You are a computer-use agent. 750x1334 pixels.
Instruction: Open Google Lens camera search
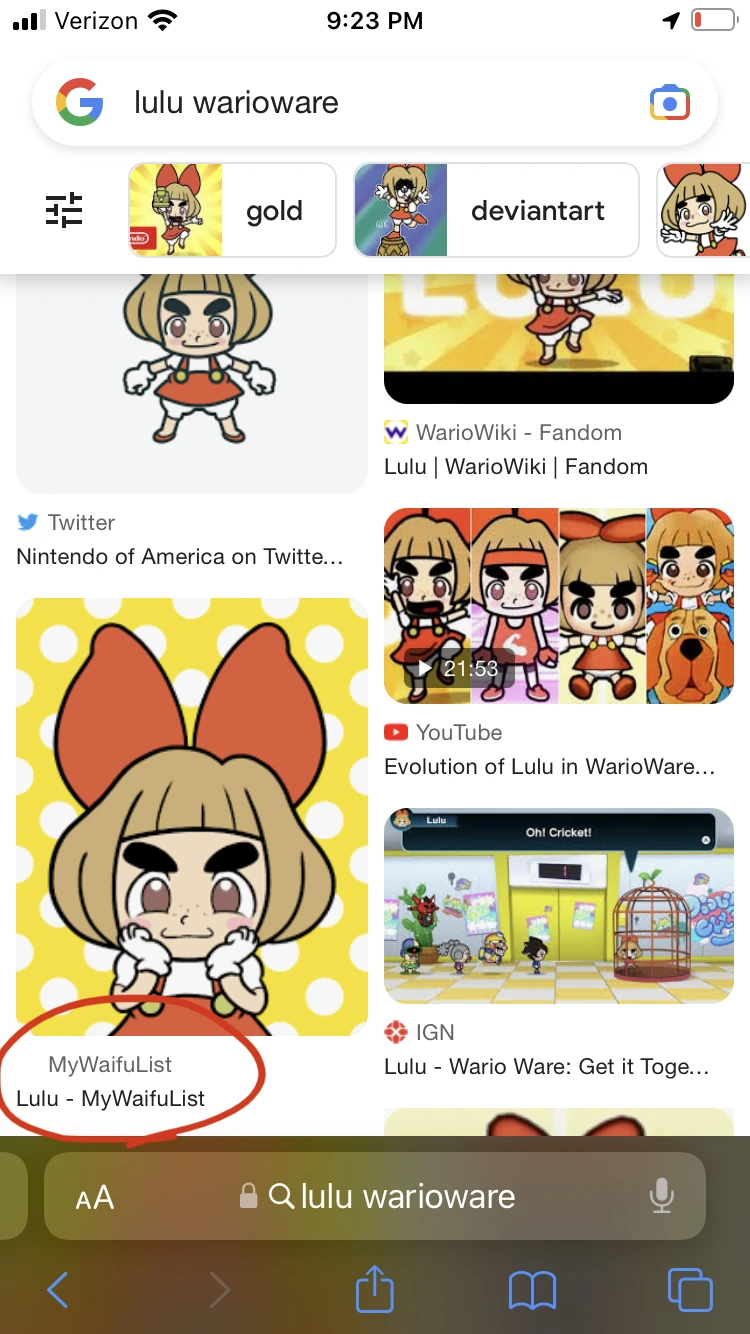pyautogui.click(x=669, y=103)
